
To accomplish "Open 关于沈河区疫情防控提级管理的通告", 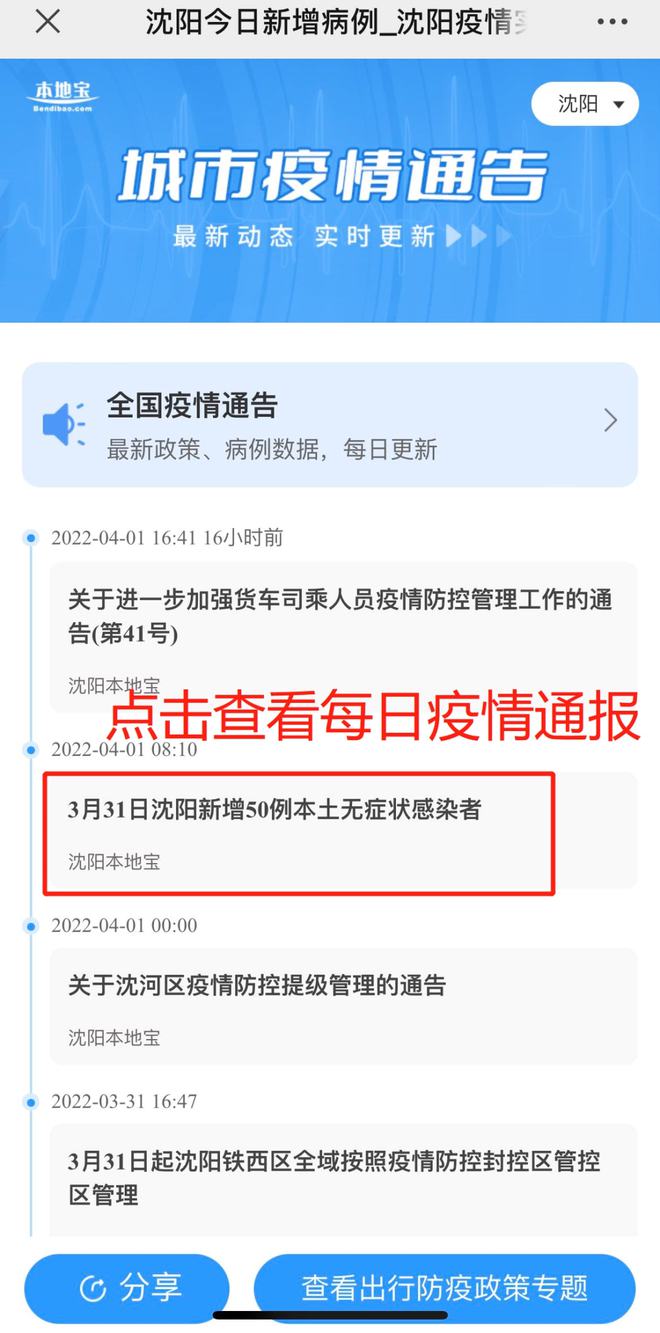I will [342, 1005].
